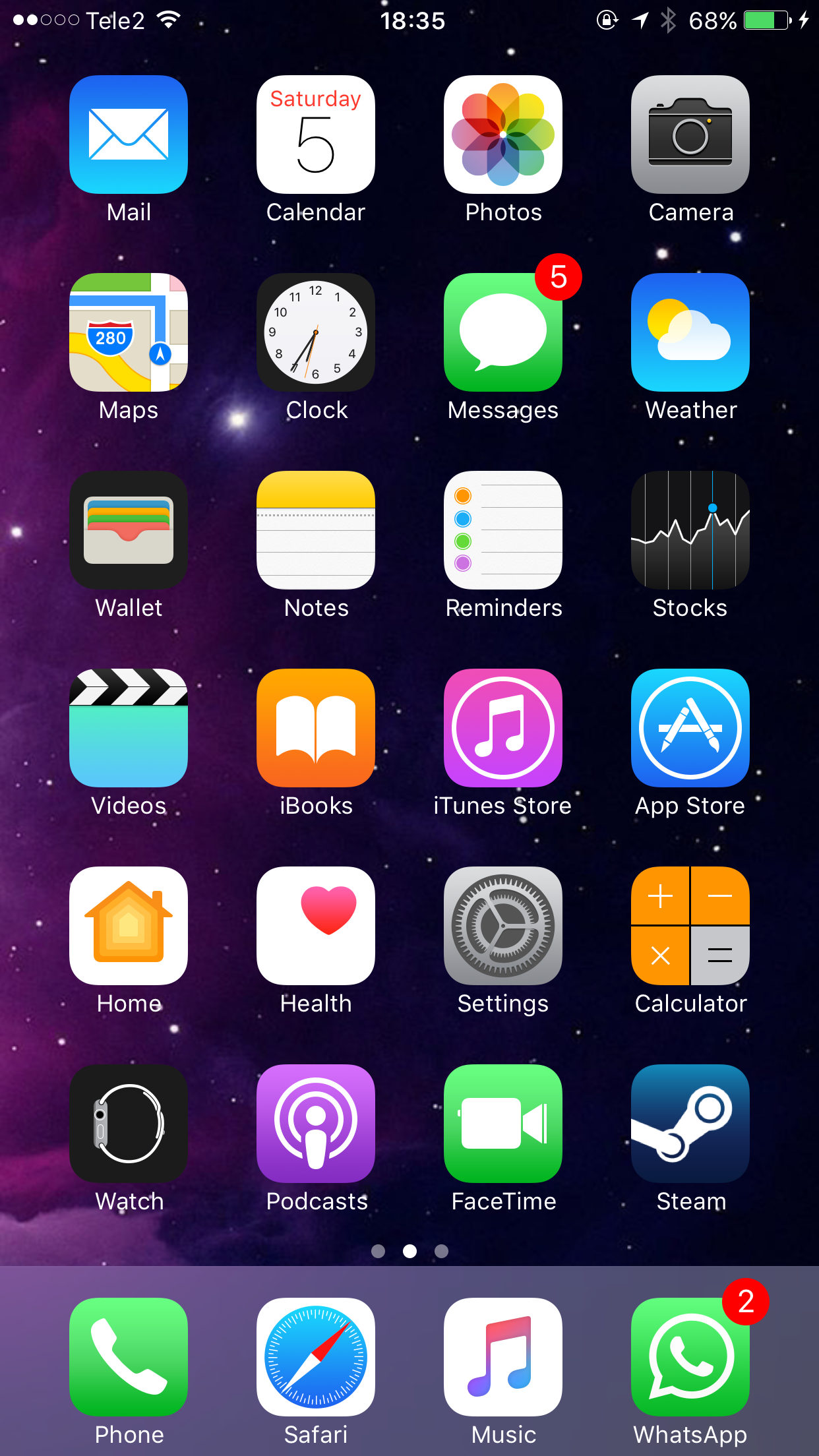The height and width of the screenshot is (1456, 819).
Task: Launch the Podcasts app
Action: click(x=316, y=1124)
